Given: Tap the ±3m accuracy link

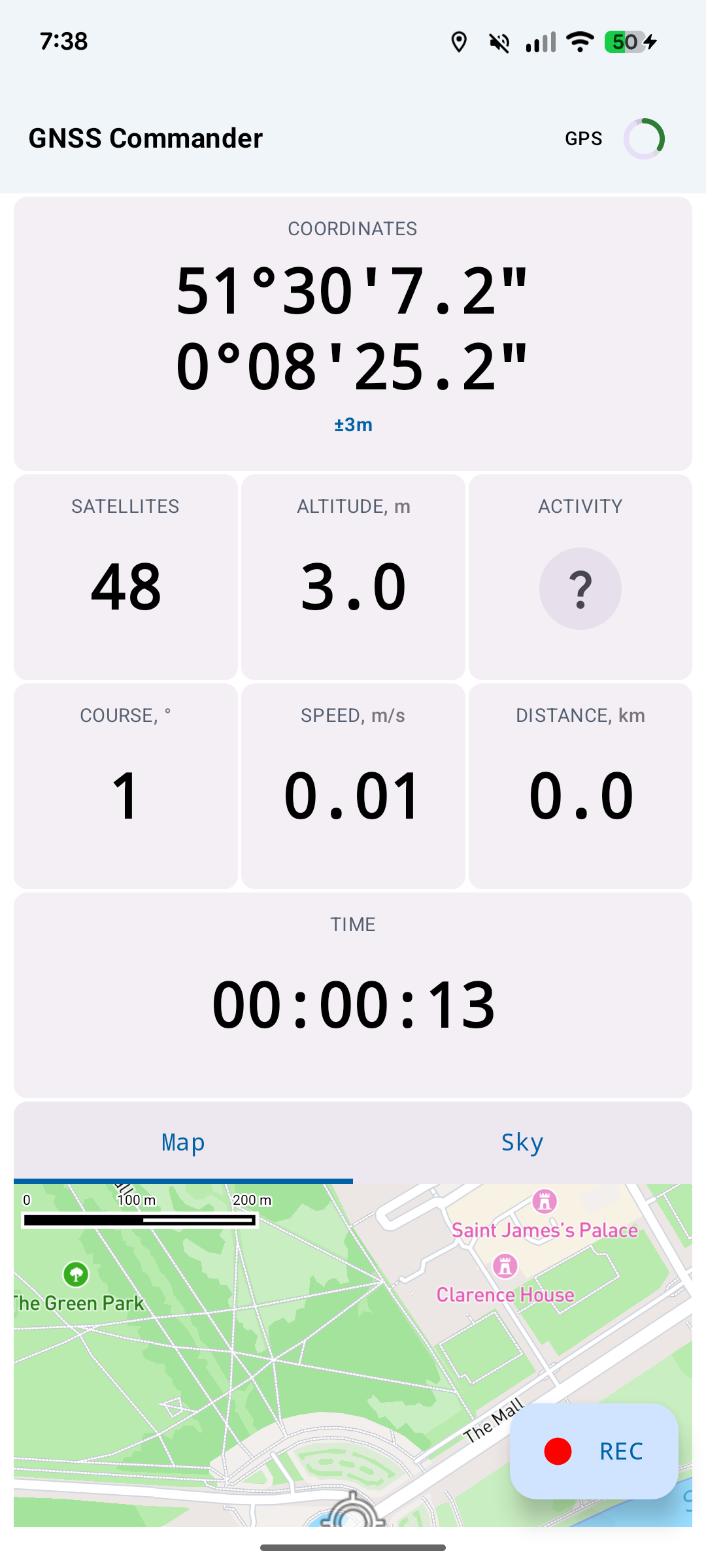Looking at the screenshot, I should click(x=353, y=425).
